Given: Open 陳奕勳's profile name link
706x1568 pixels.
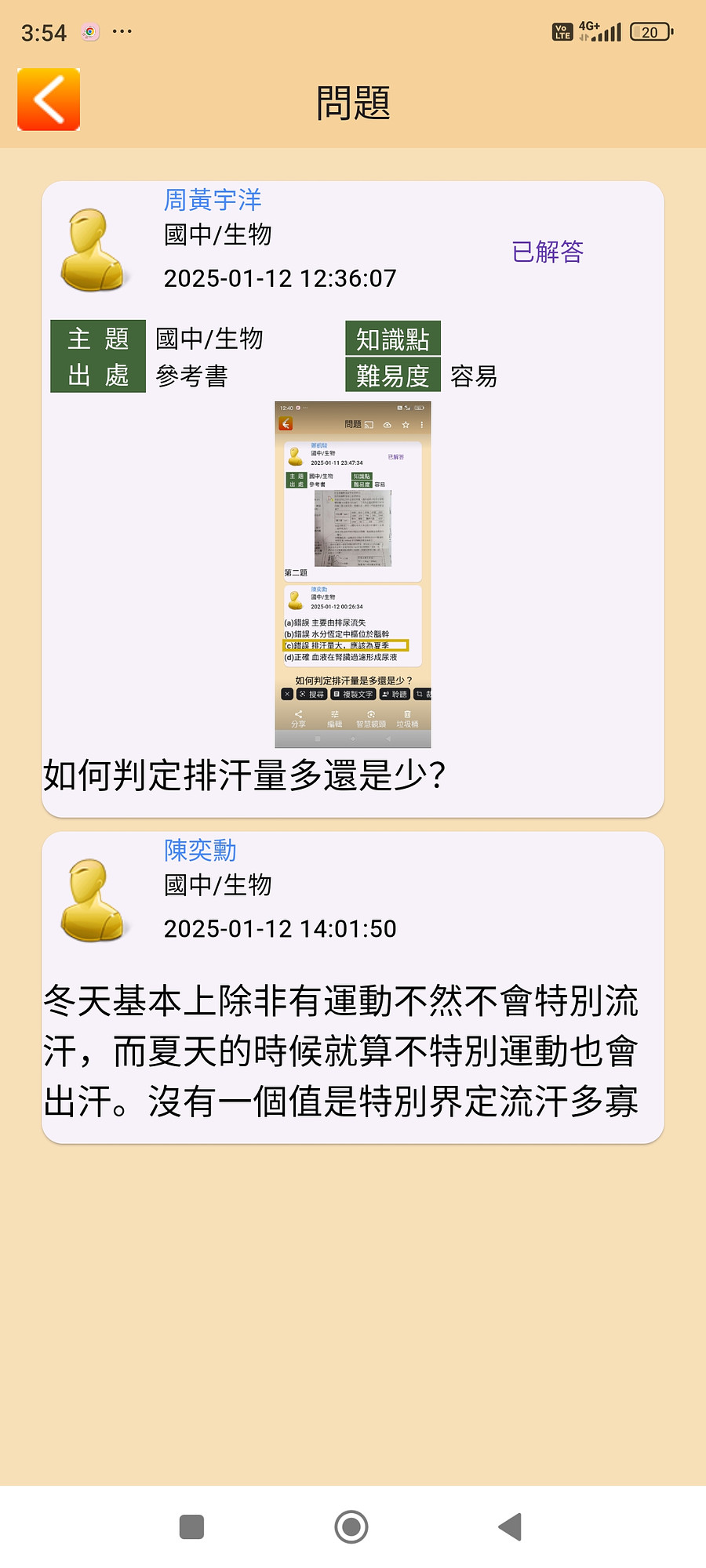Looking at the screenshot, I should click(x=200, y=850).
